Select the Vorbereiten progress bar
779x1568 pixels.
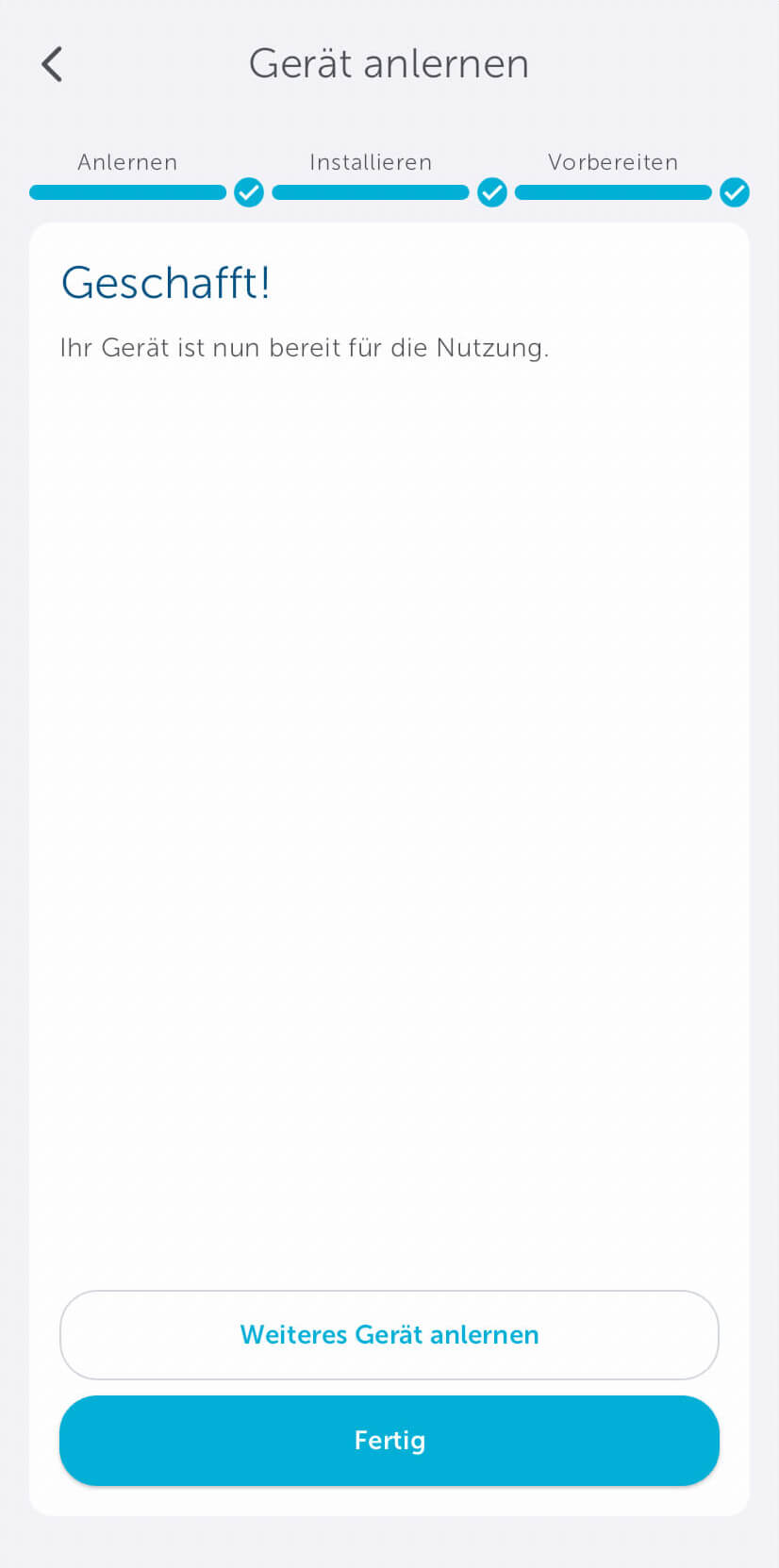coord(613,192)
